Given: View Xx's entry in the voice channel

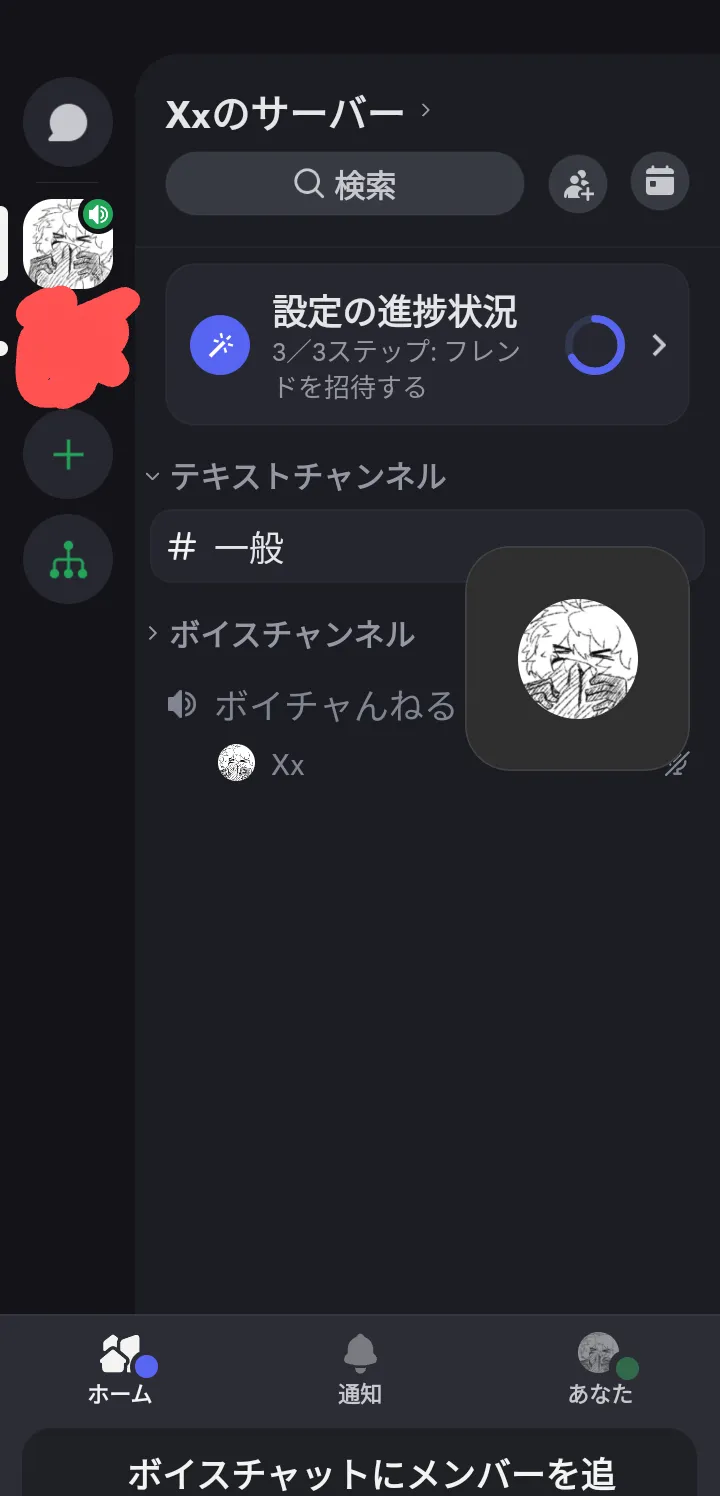Looking at the screenshot, I should click(288, 765).
